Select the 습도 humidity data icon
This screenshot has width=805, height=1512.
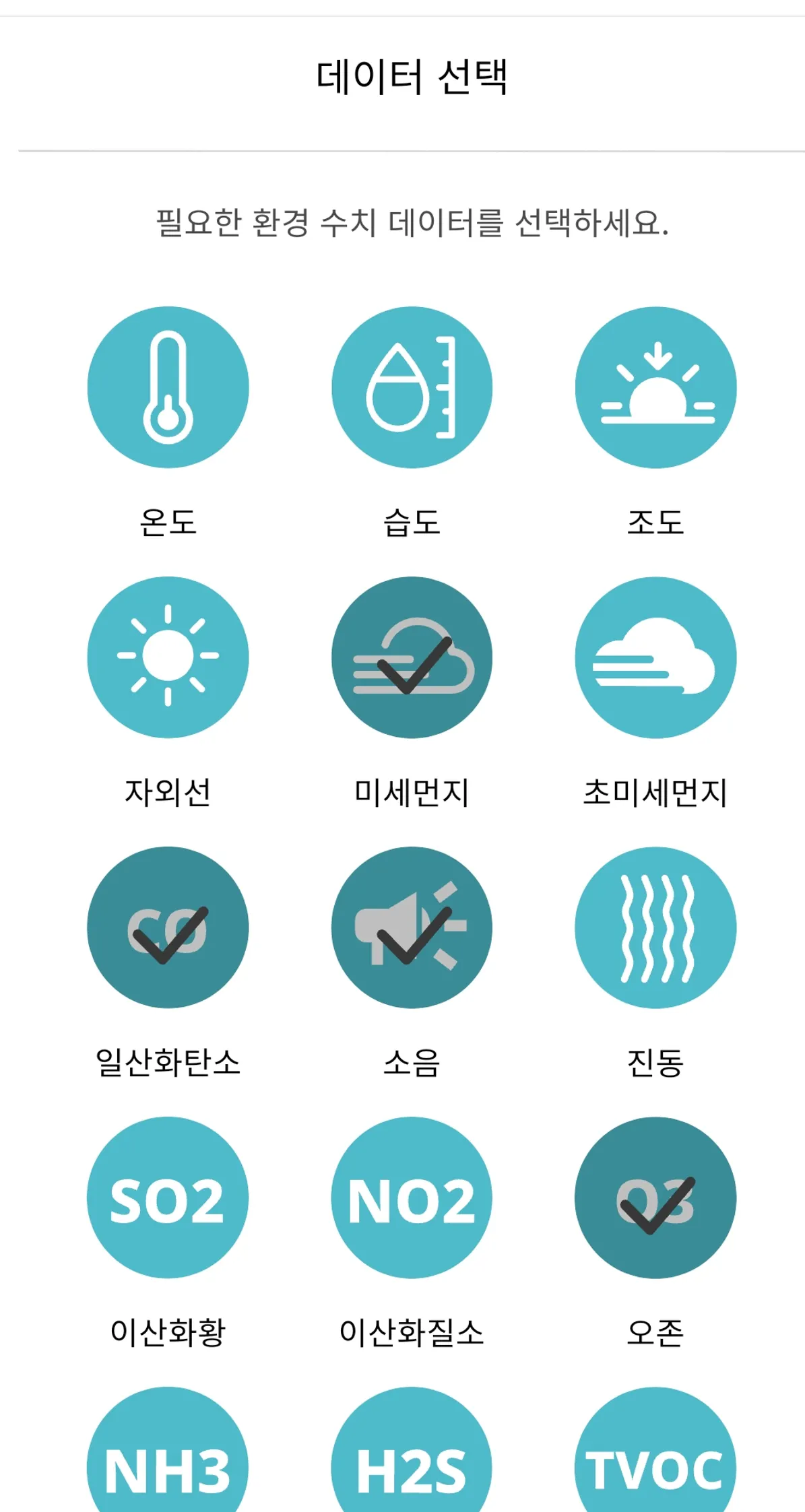tap(412, 387)
